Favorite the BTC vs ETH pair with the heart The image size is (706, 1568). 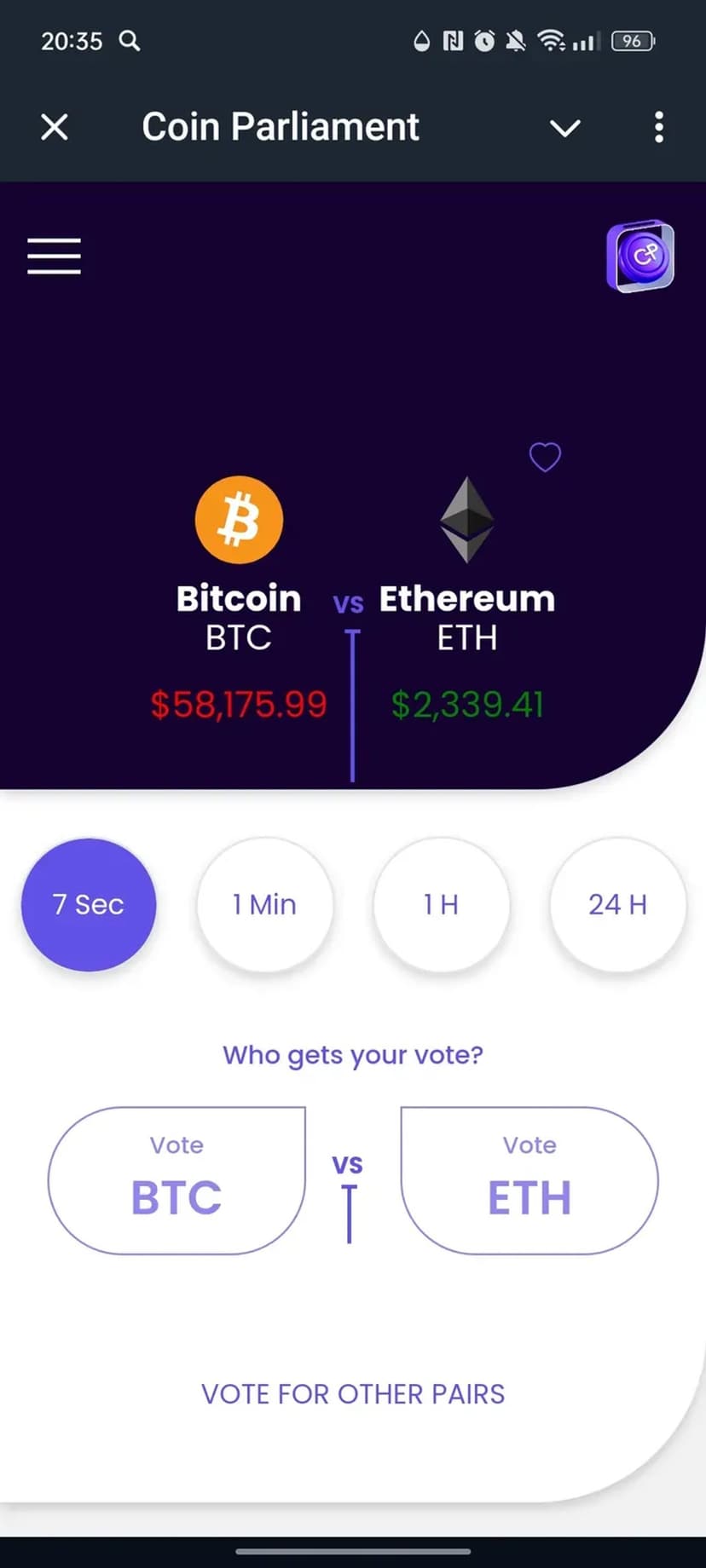pos(545,457)
